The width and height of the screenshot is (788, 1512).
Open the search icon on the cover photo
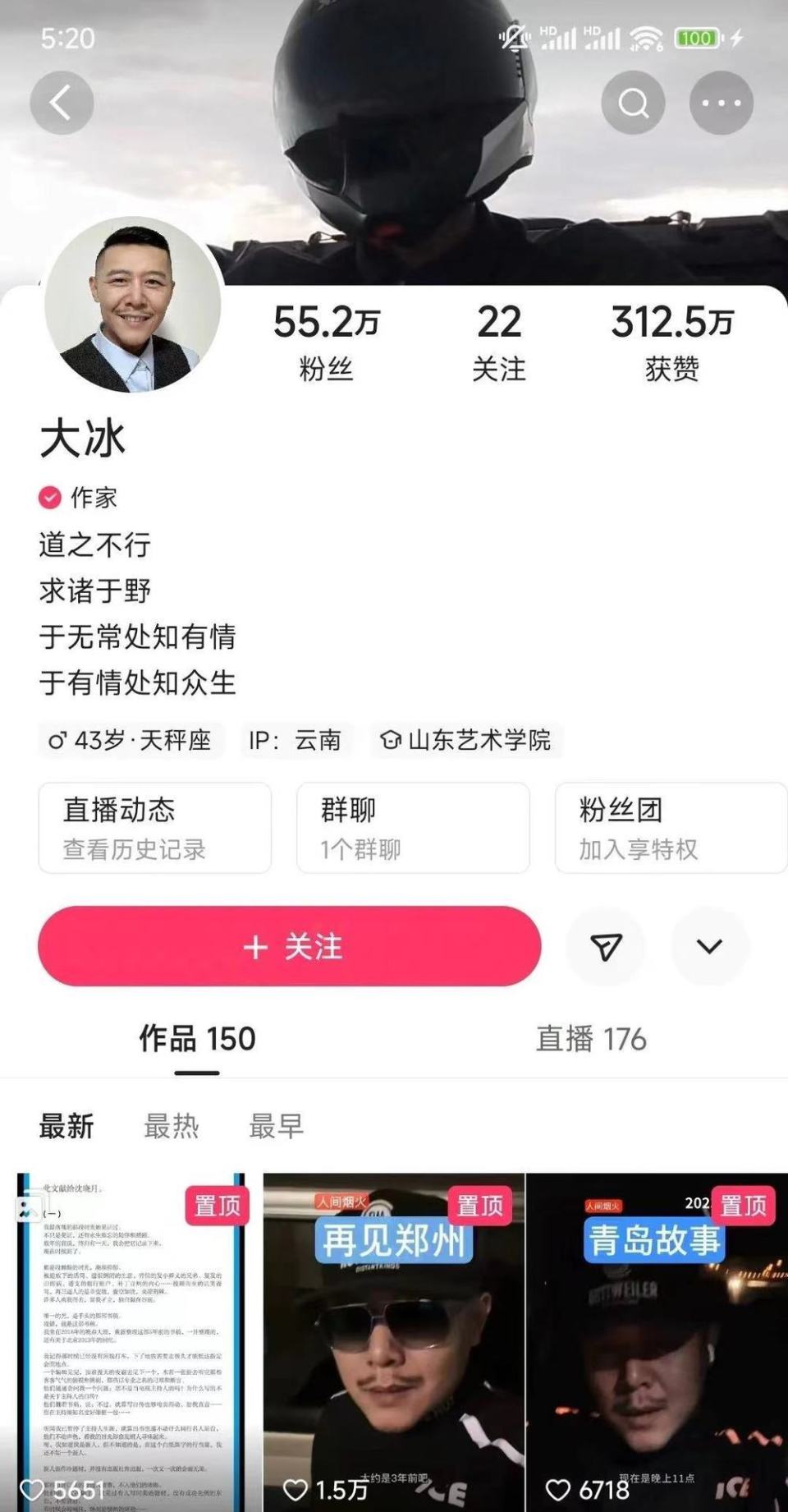pos(632,102)
